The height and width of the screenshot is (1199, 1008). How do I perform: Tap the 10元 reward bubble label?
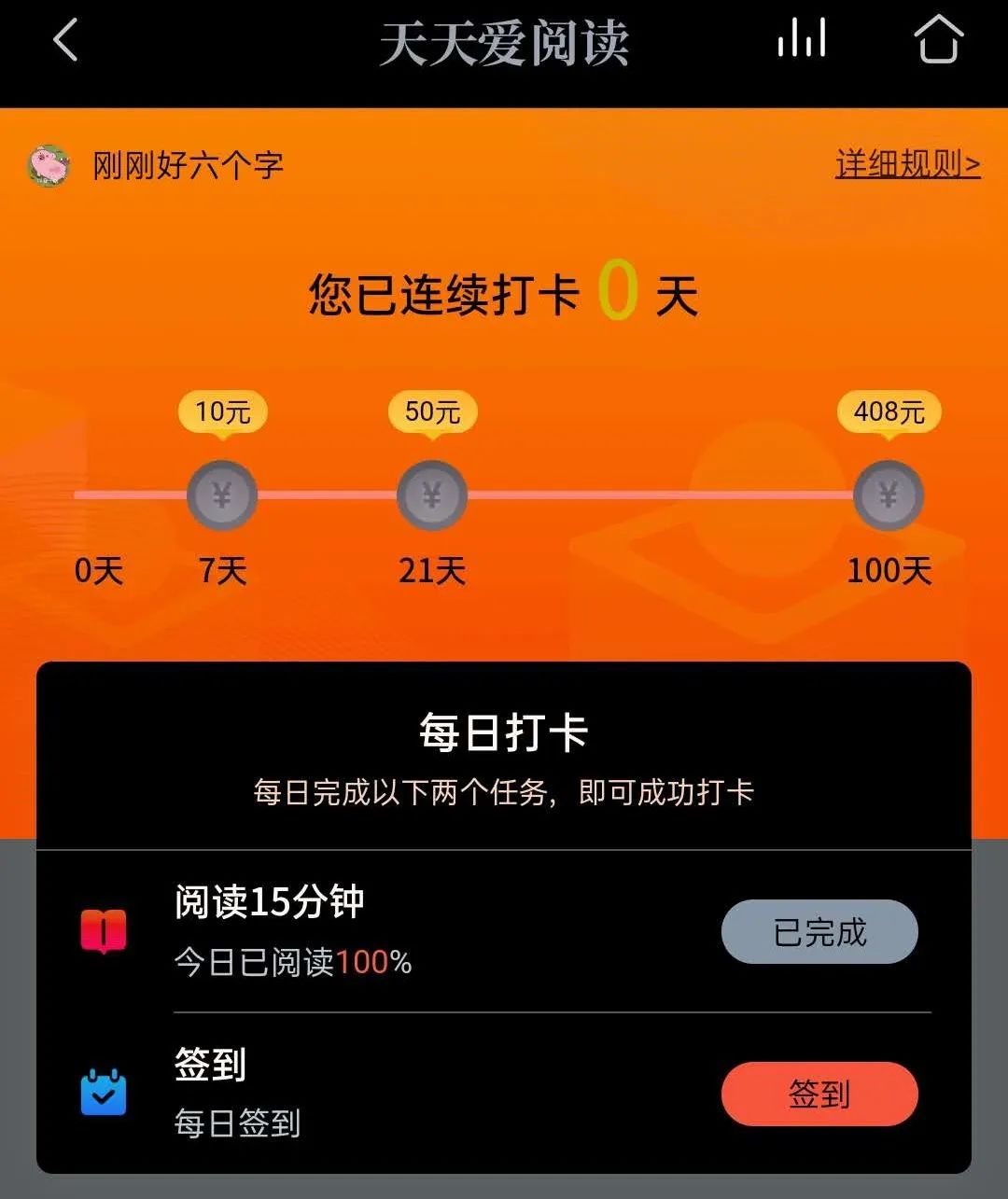pos(222,411)
